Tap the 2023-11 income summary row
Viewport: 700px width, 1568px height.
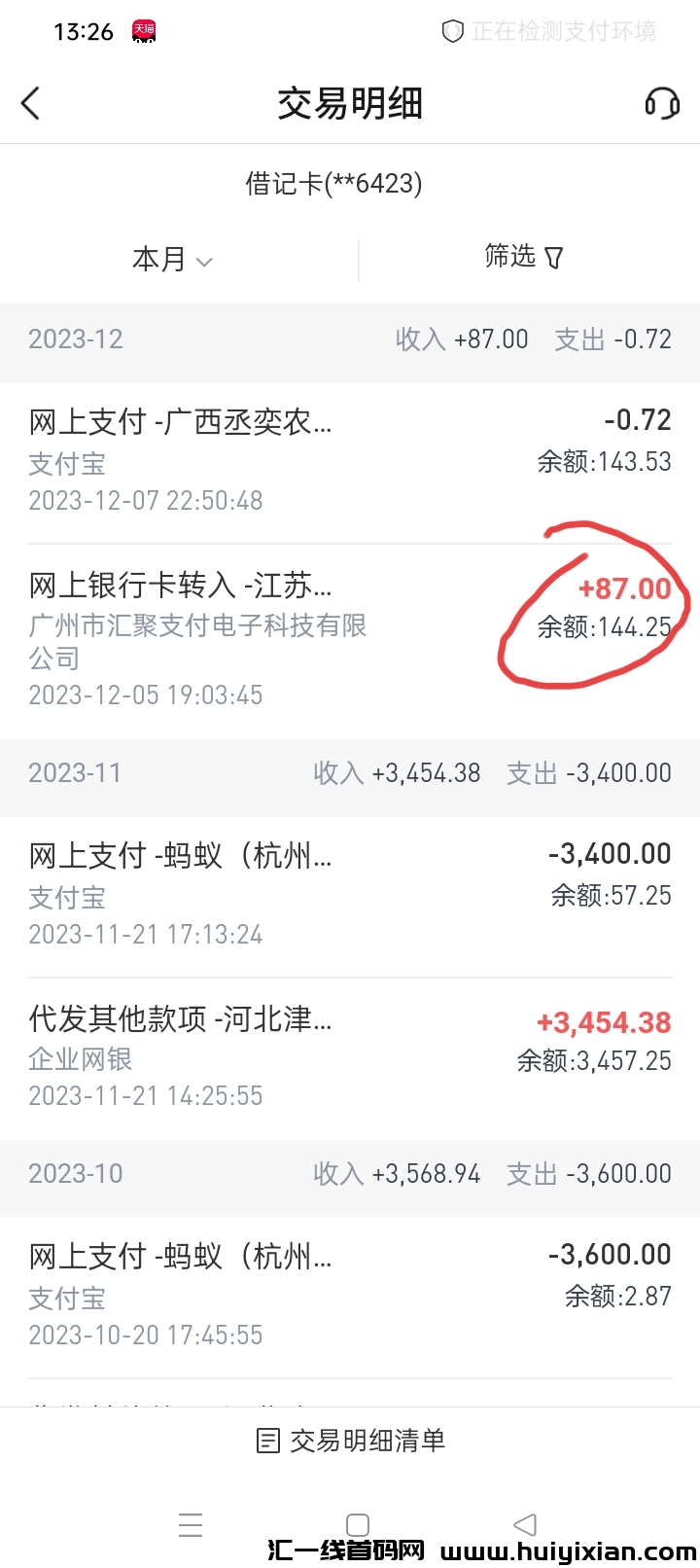pyautogui.click(x=350, y=772)
